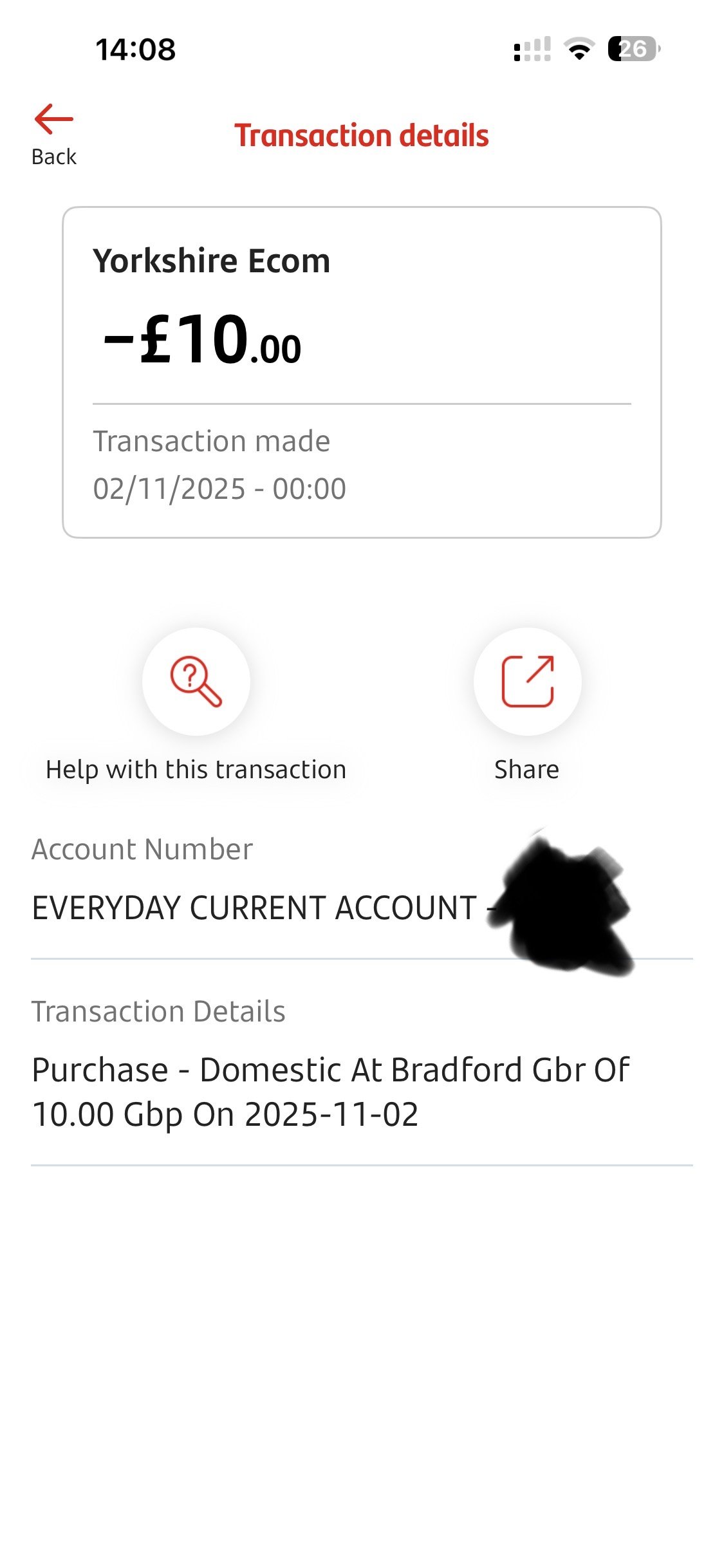
Task: Open Help with this transaction
Action: click(196, 681)
